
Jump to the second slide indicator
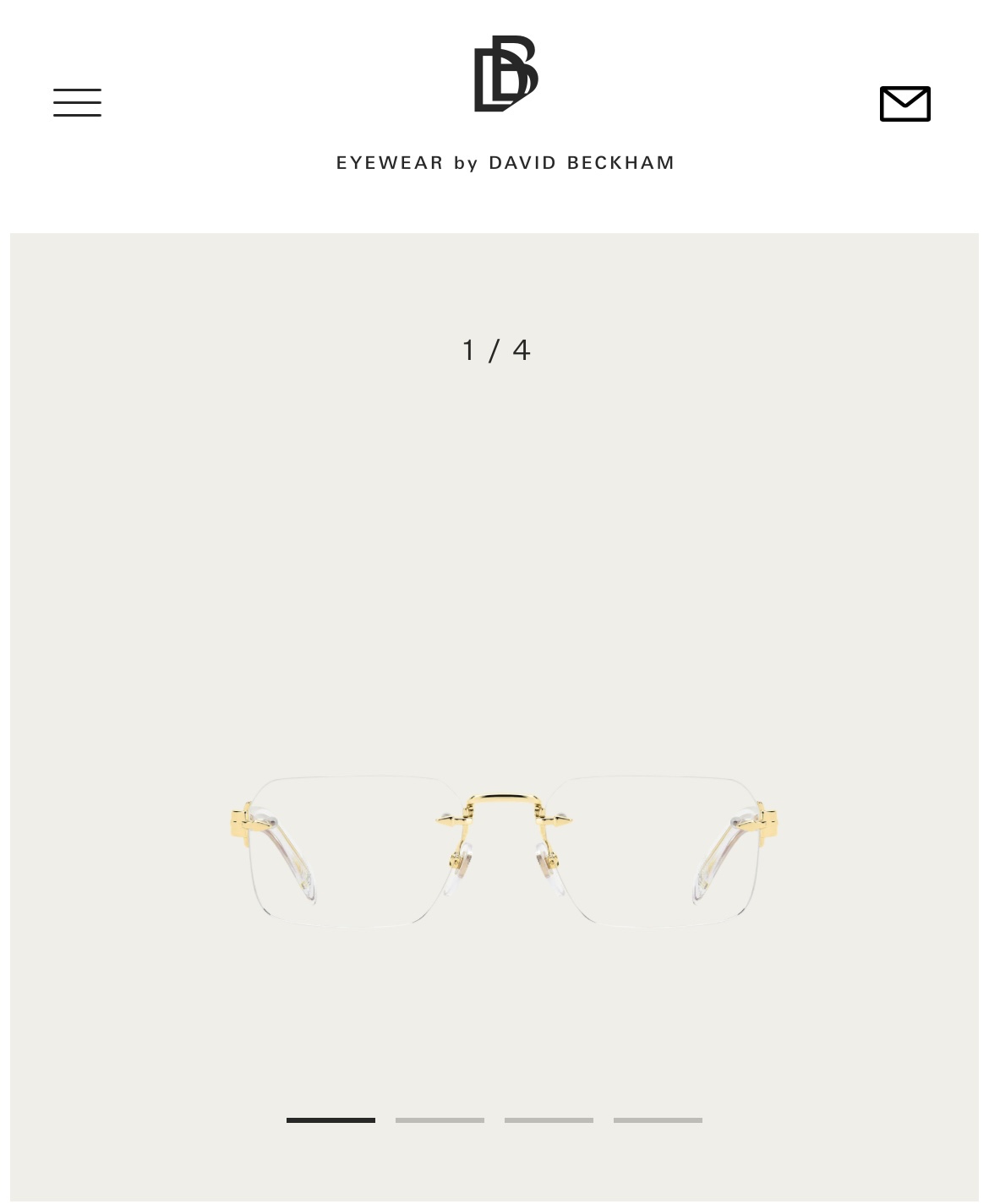[x=440, y=1120]
